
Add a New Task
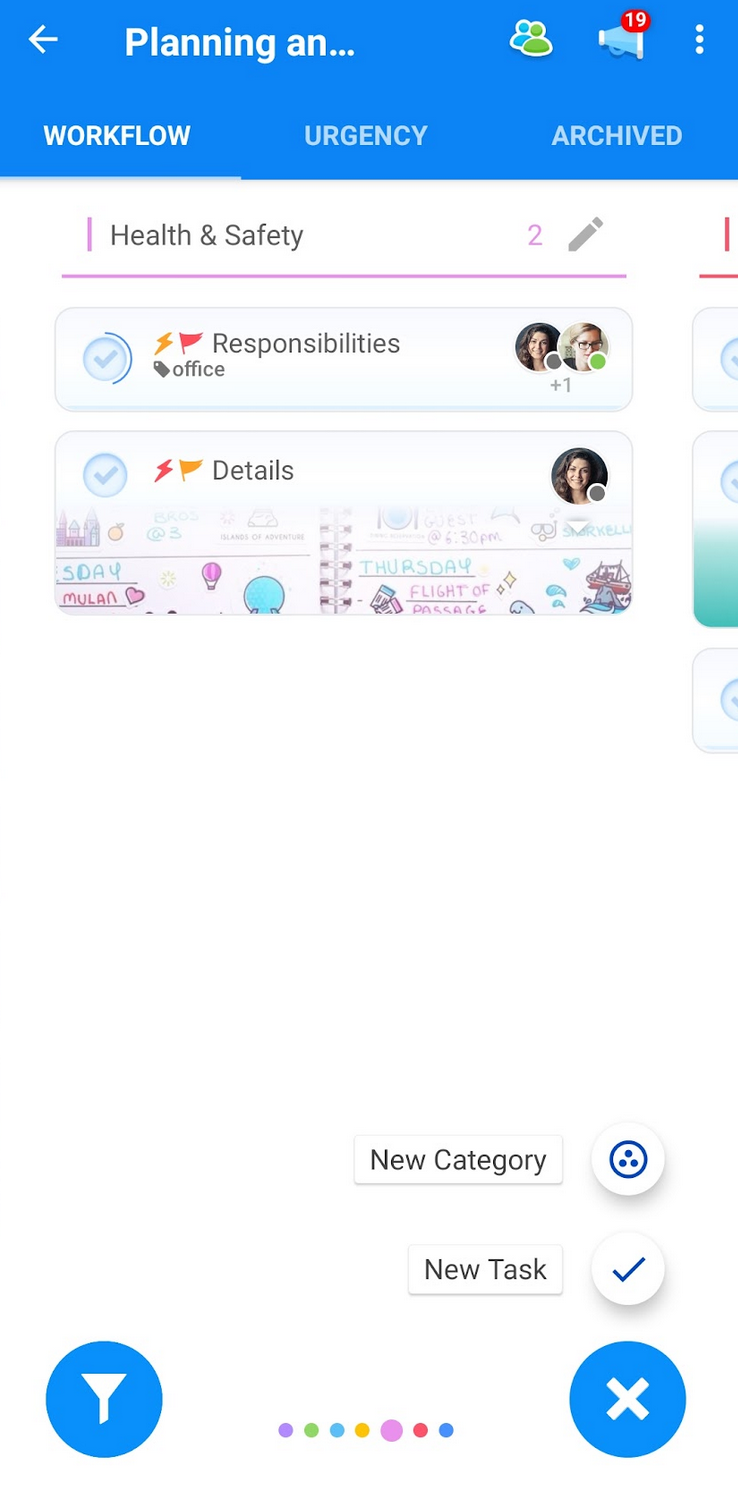pos(628,1269)
